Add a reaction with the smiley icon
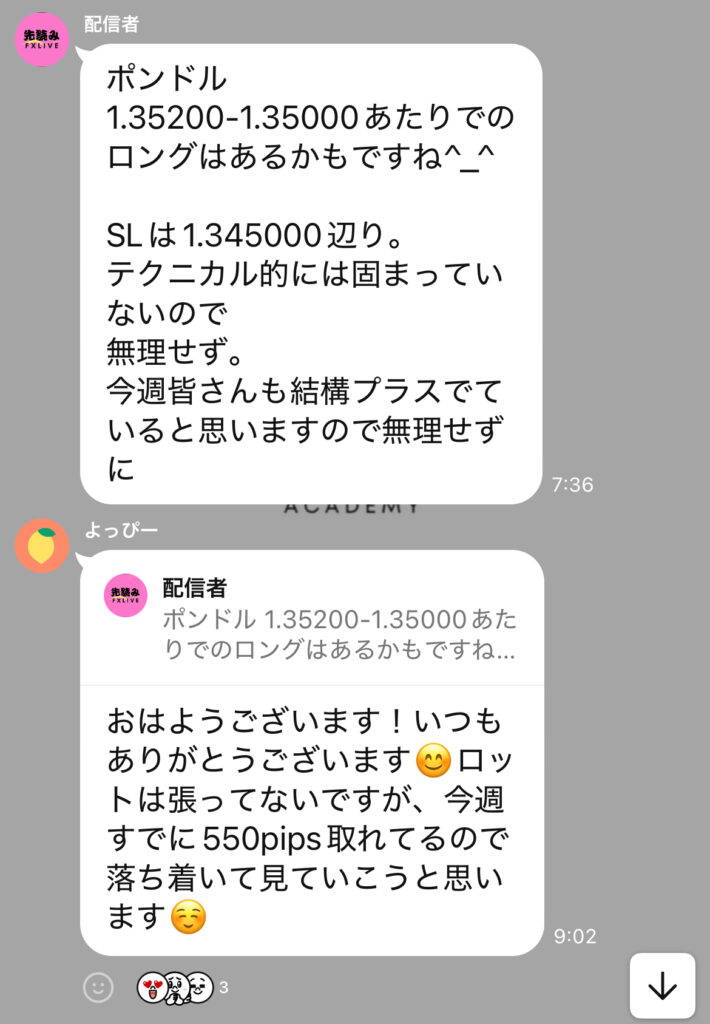710x1024 pixels. click(x=98, y=988)
